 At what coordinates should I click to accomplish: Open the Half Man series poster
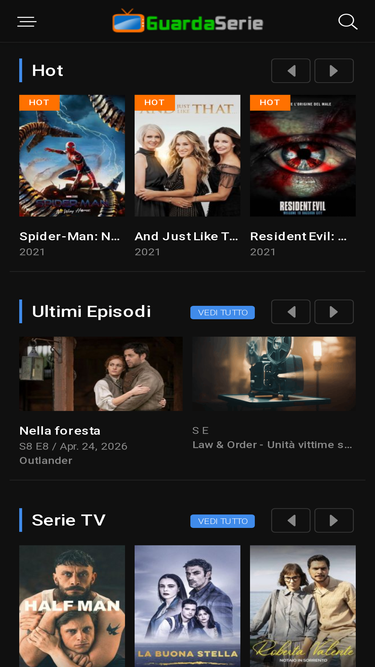click(x=72, y=606)
